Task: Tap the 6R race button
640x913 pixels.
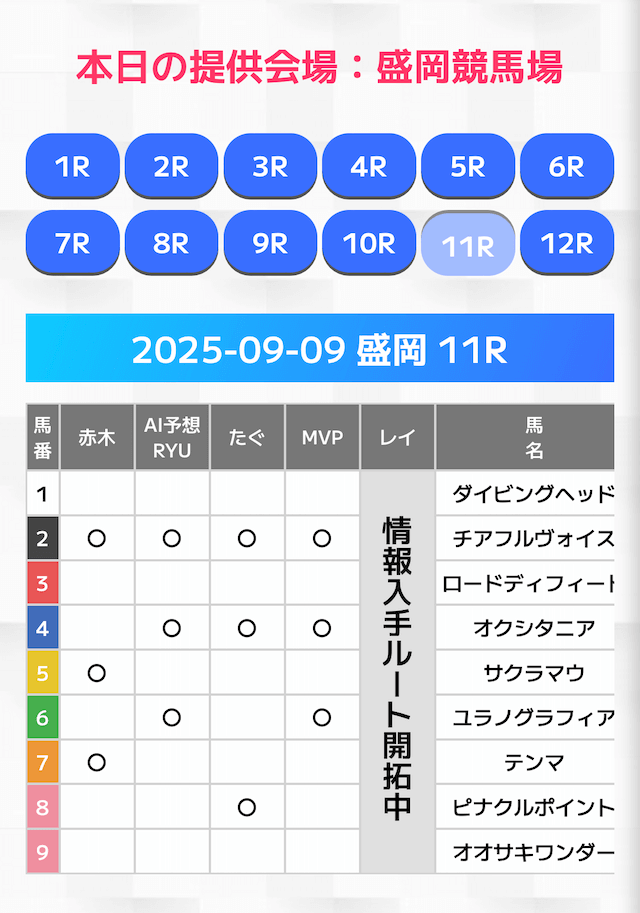Action: pyautogui.click(x=567, y=166)
